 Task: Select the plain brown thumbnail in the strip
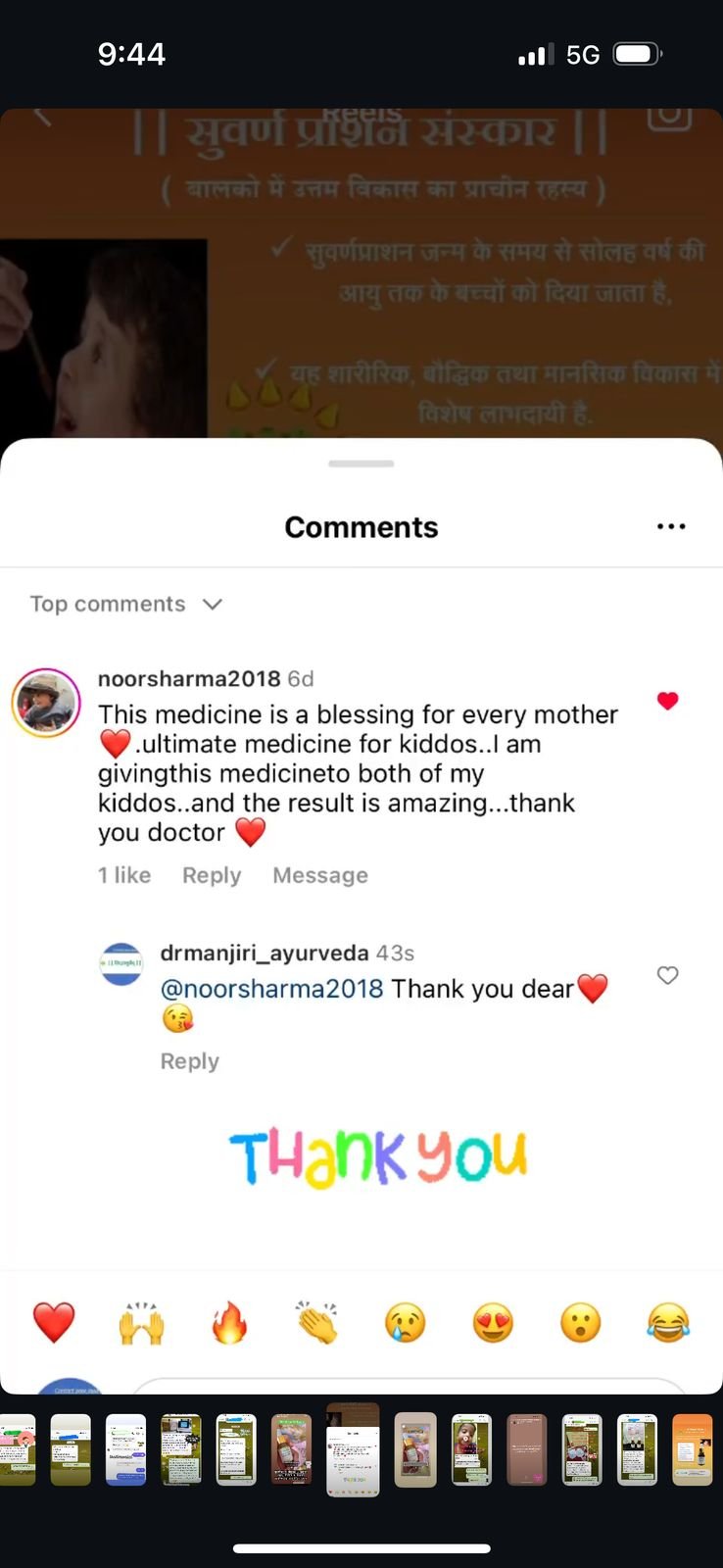pyautogui.click(x=526, y=1449)
